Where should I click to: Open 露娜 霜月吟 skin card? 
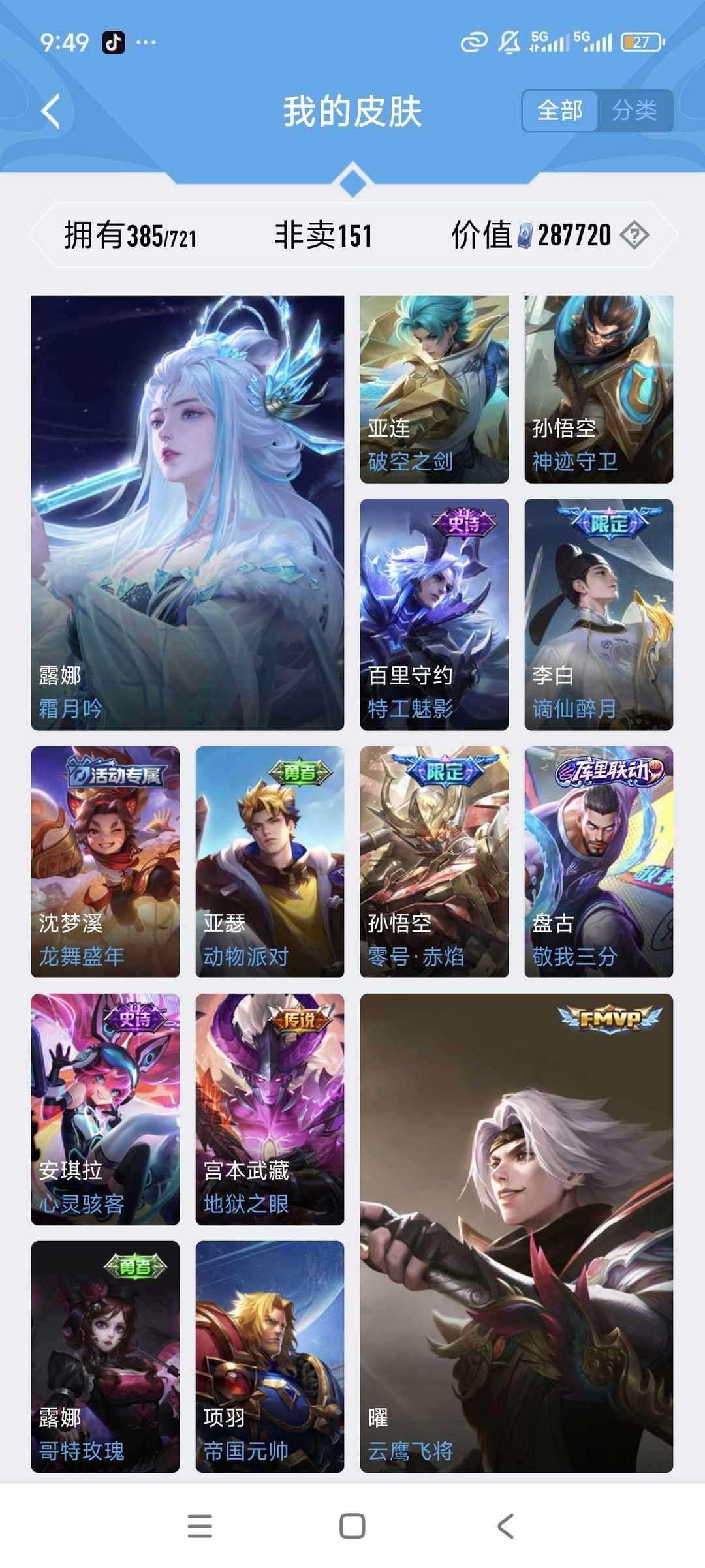click(x=187, y=513)
